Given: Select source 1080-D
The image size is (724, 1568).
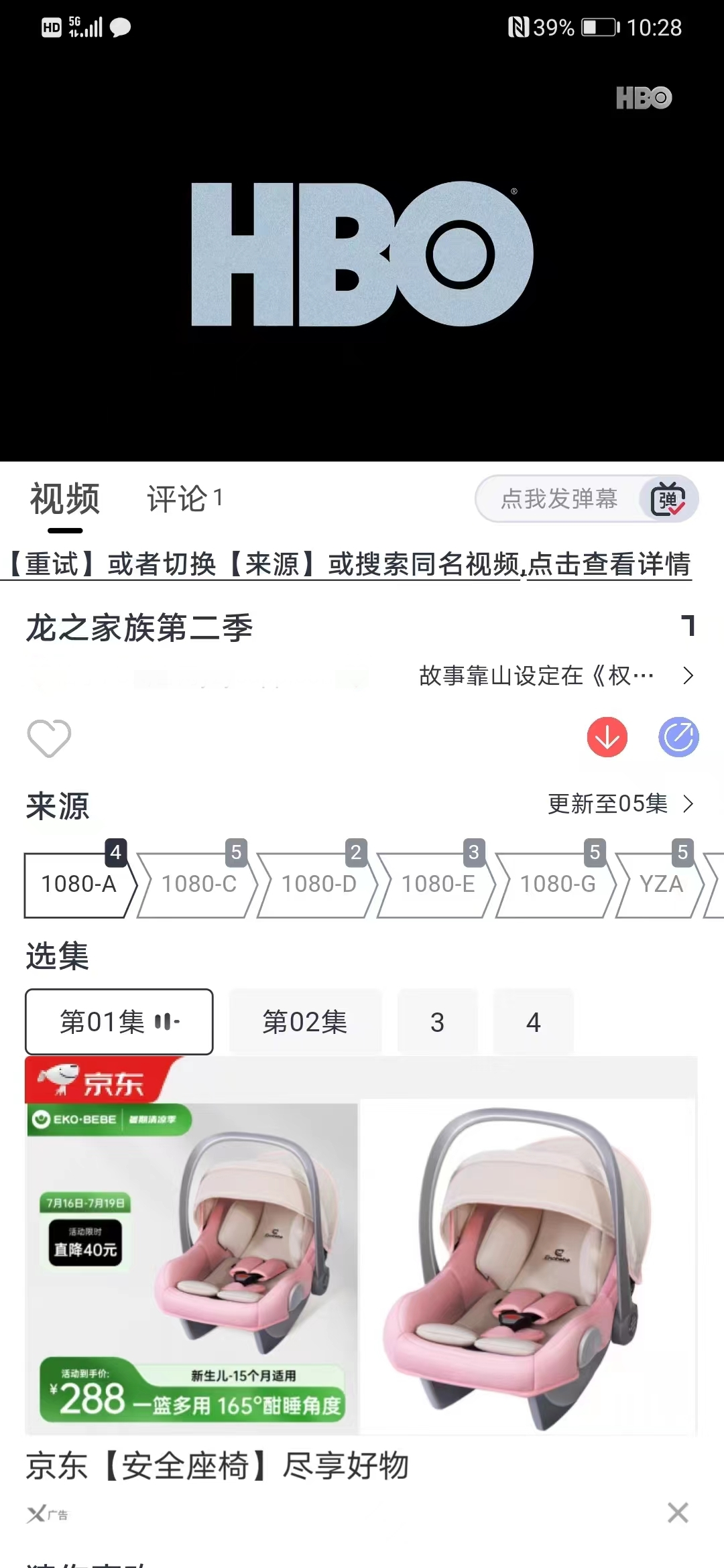Looking at the screenshot, I should pos(318,885).
